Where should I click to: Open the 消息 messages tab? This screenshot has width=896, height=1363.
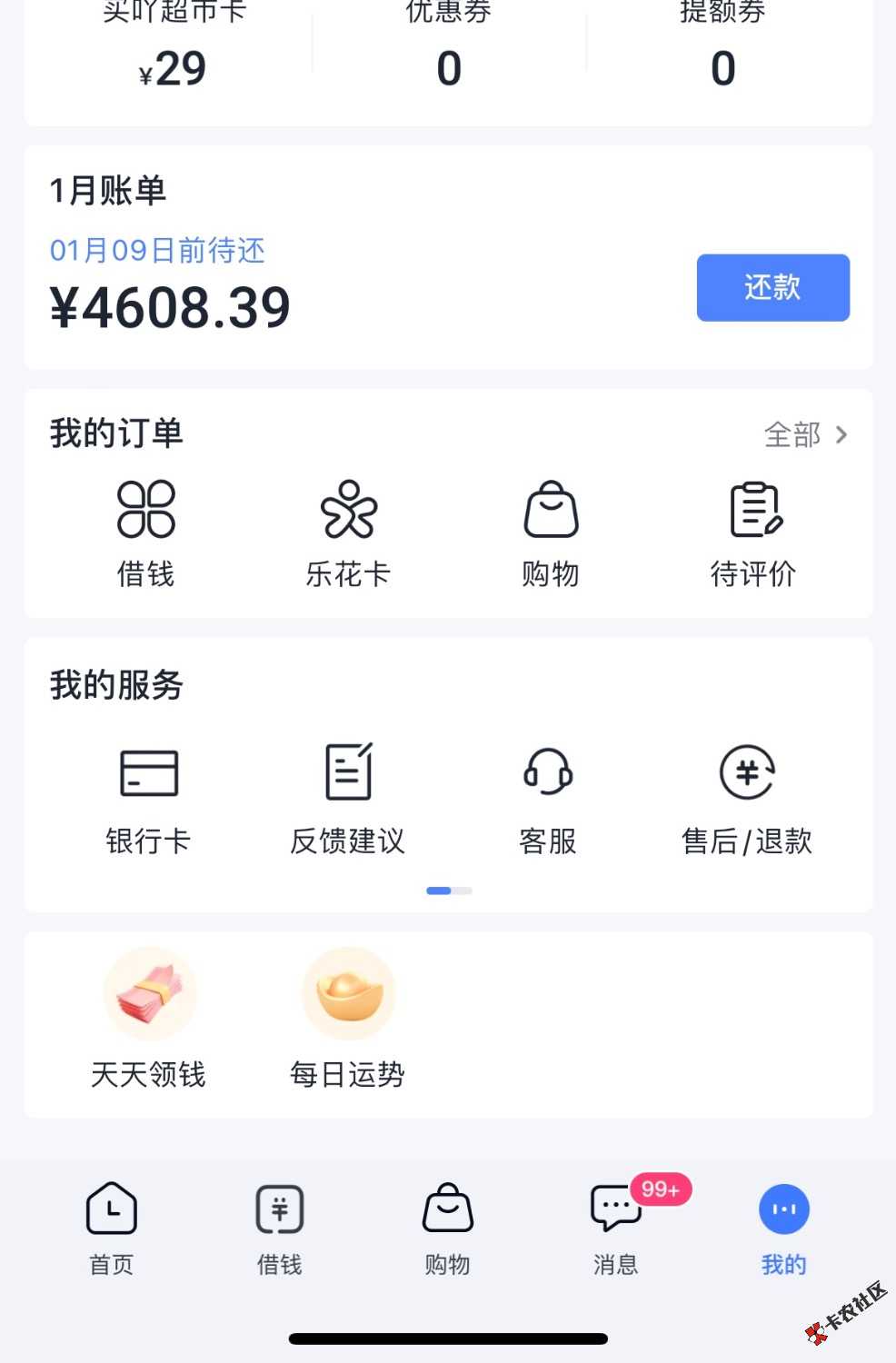coord(616,1228)
